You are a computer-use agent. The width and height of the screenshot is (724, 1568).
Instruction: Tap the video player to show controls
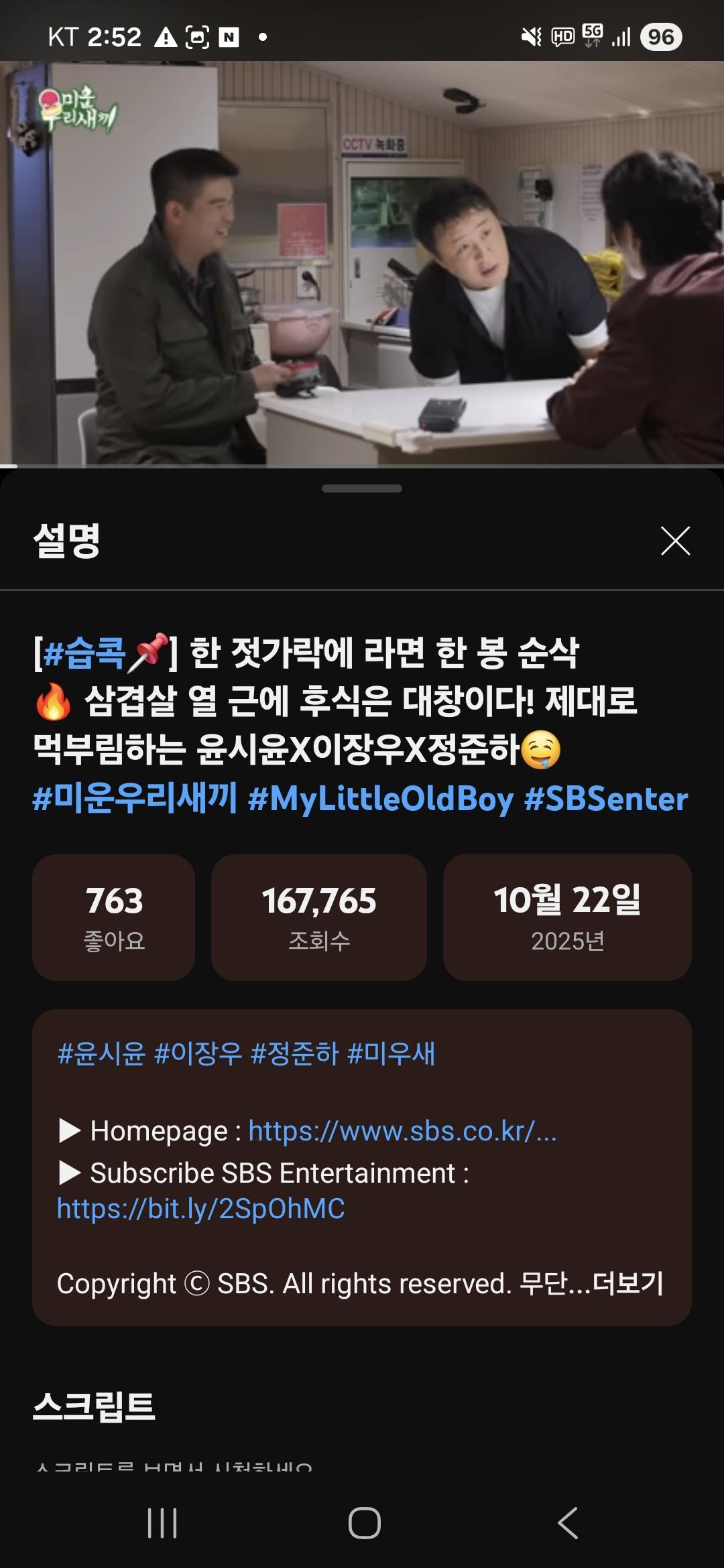coord(362,263)
